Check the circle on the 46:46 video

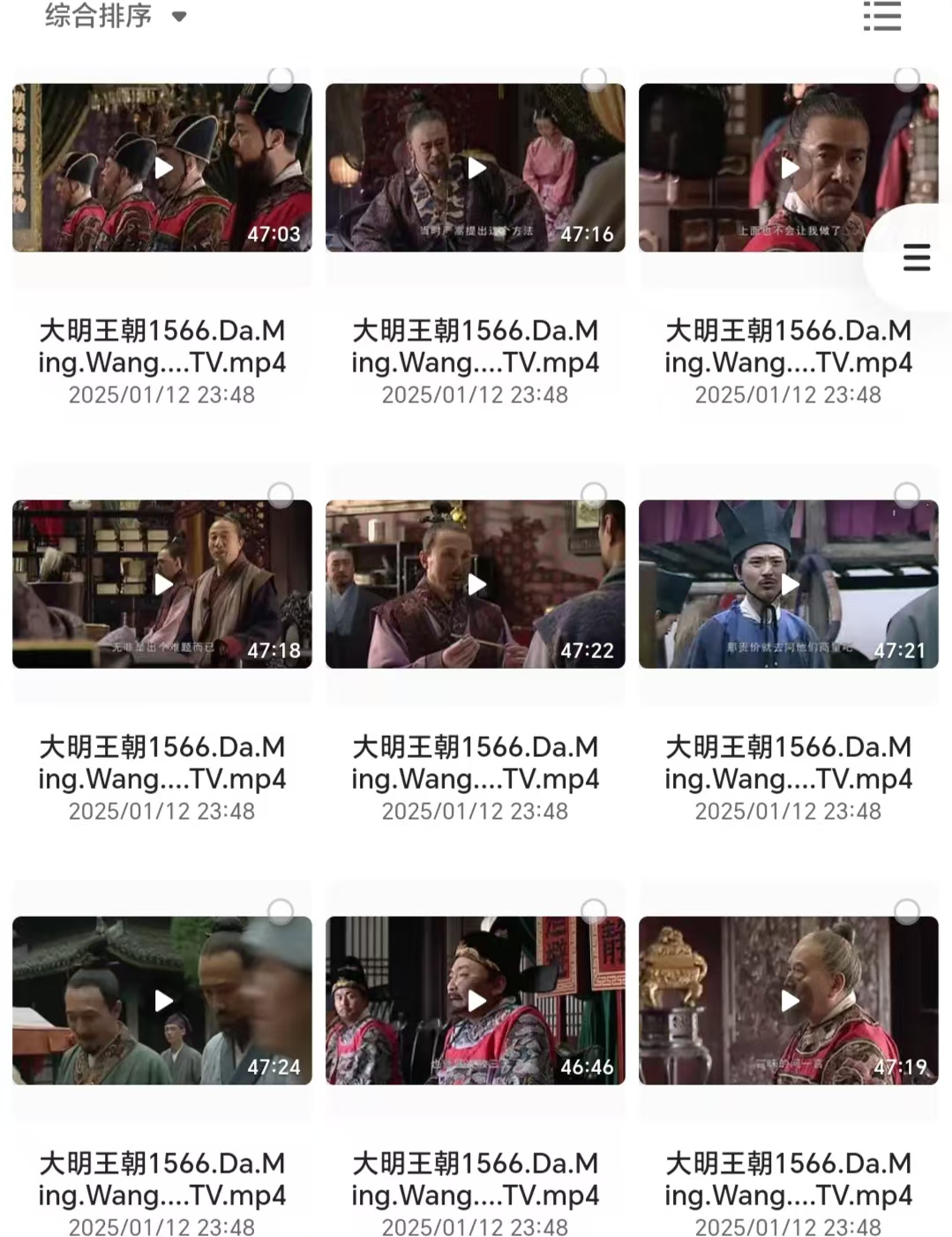click(x=594, y=911)
